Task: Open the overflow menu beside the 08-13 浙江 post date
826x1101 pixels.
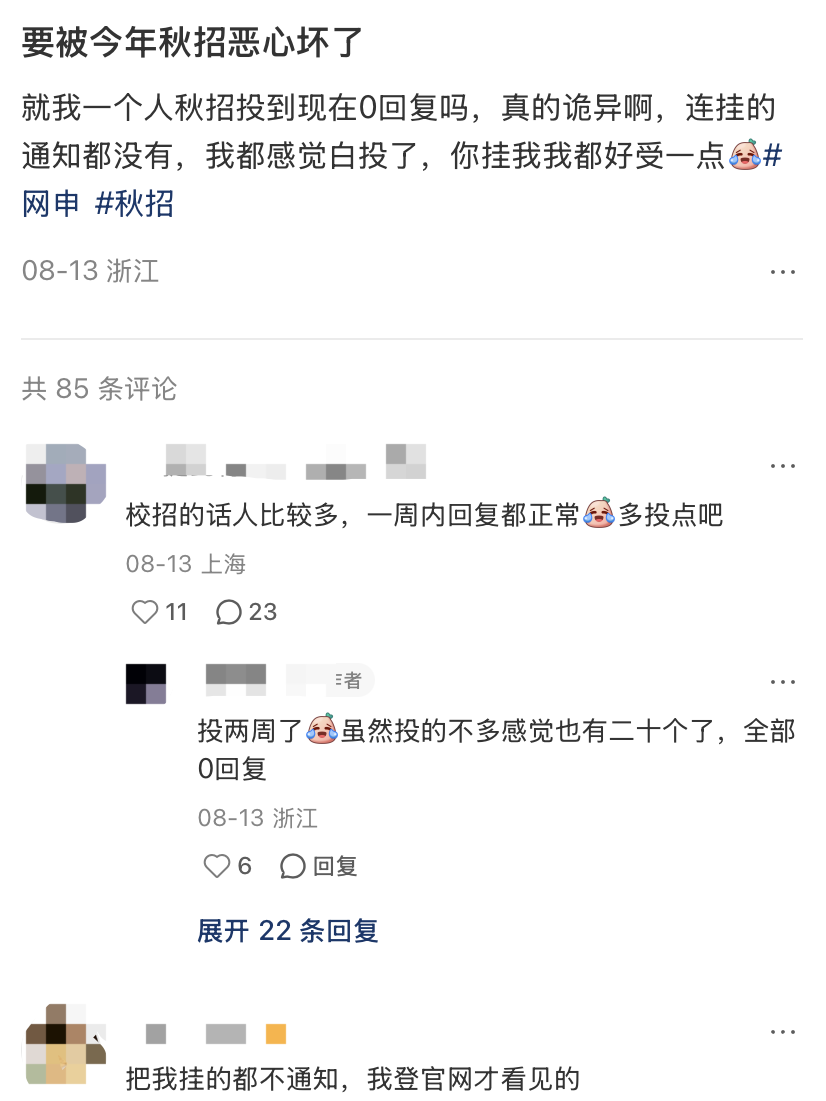Action: coord(782,271)
